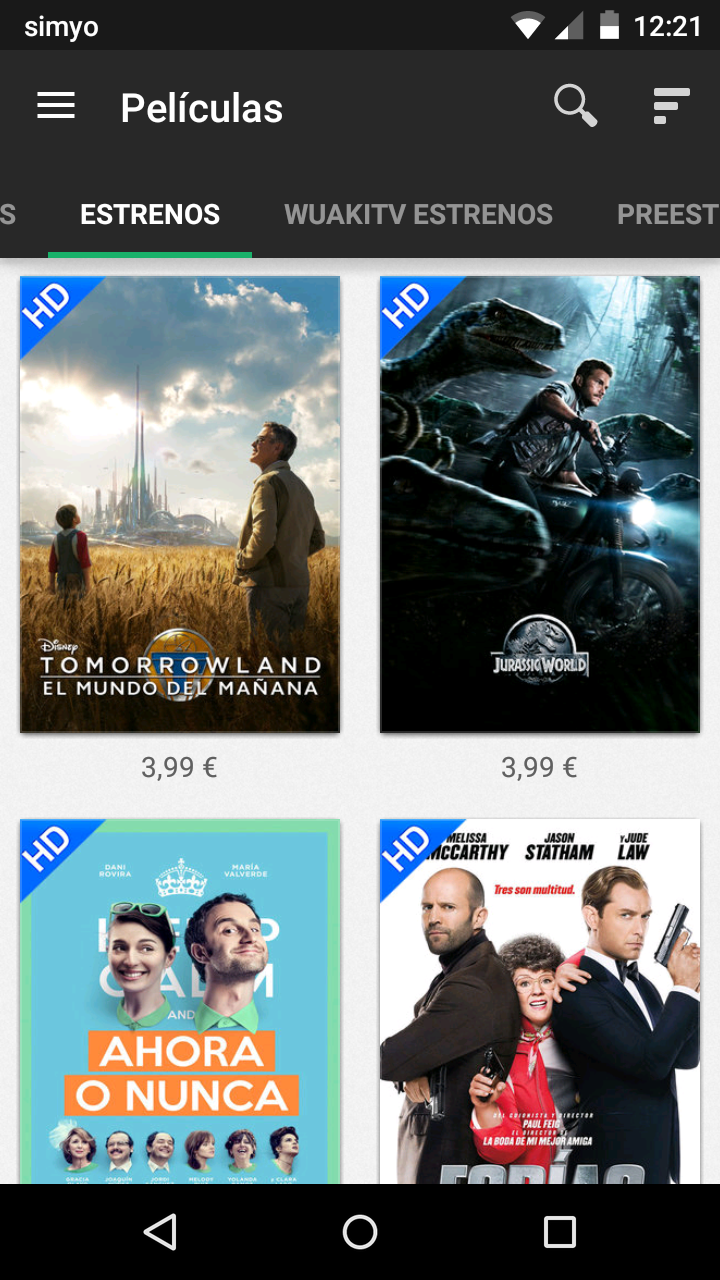The image size is (720, 1280).
Task: View the Melissa McCarthy and Jason Statham movie
Action: 540,1002
